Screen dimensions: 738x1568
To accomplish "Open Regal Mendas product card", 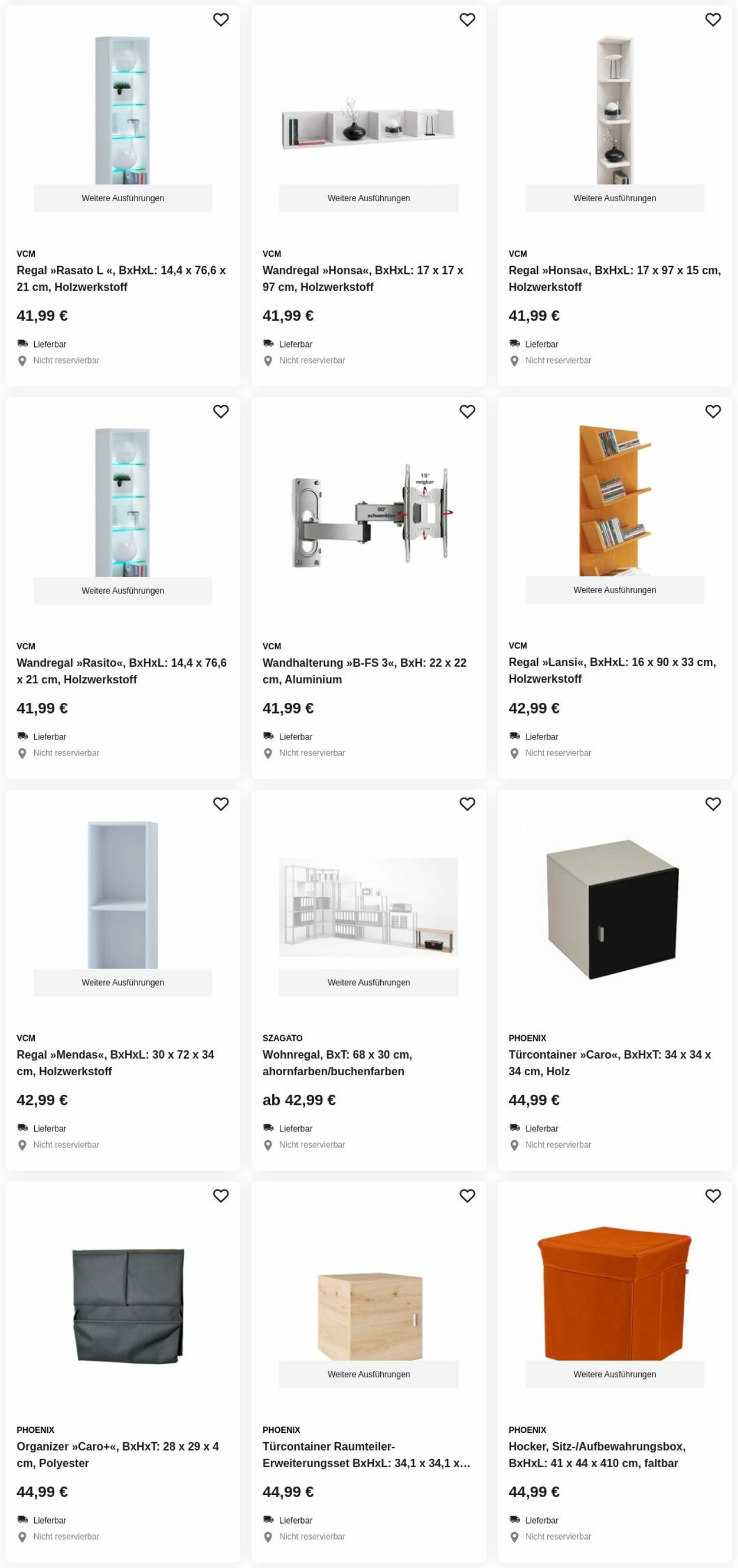I will click(x=115, y=1063).
